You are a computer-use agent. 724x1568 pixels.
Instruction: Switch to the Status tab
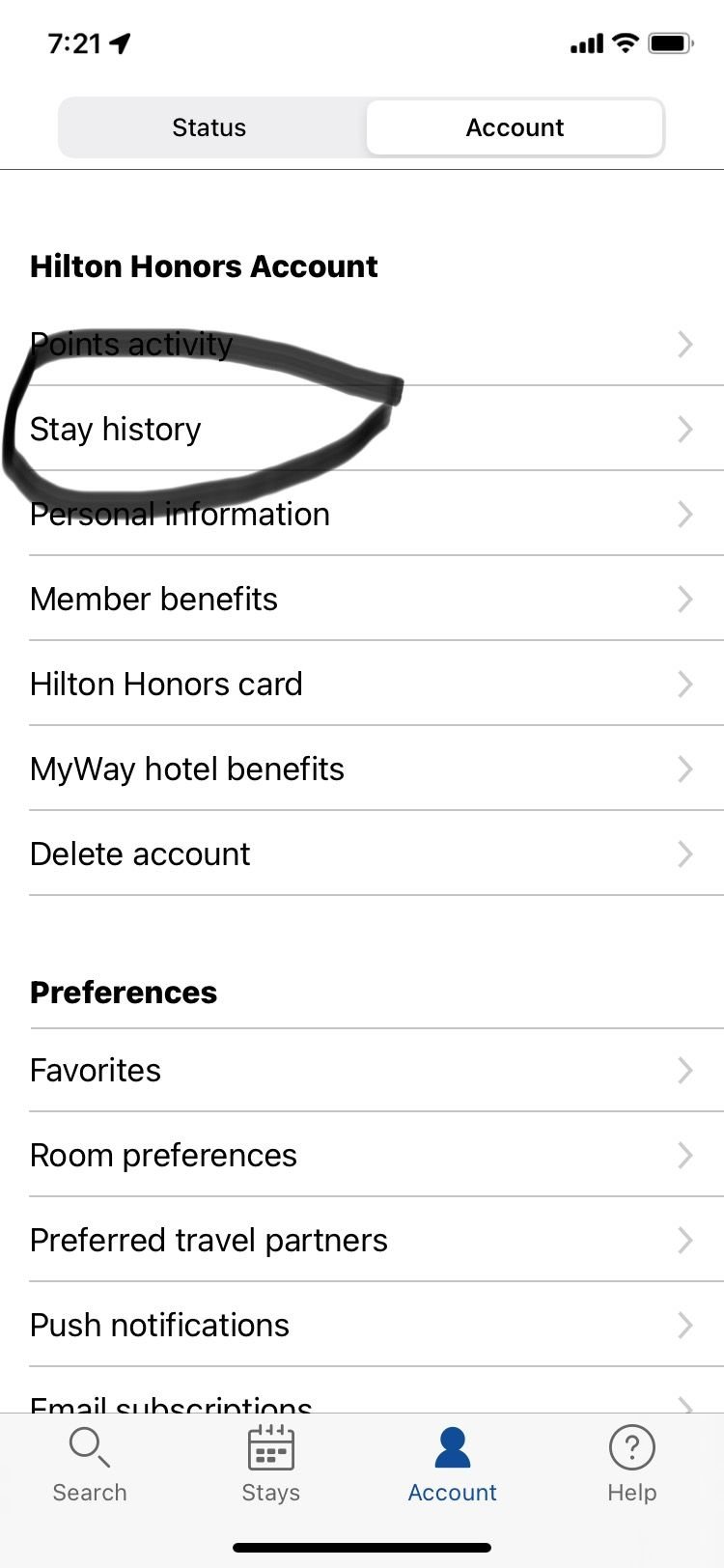coord(209,126)
